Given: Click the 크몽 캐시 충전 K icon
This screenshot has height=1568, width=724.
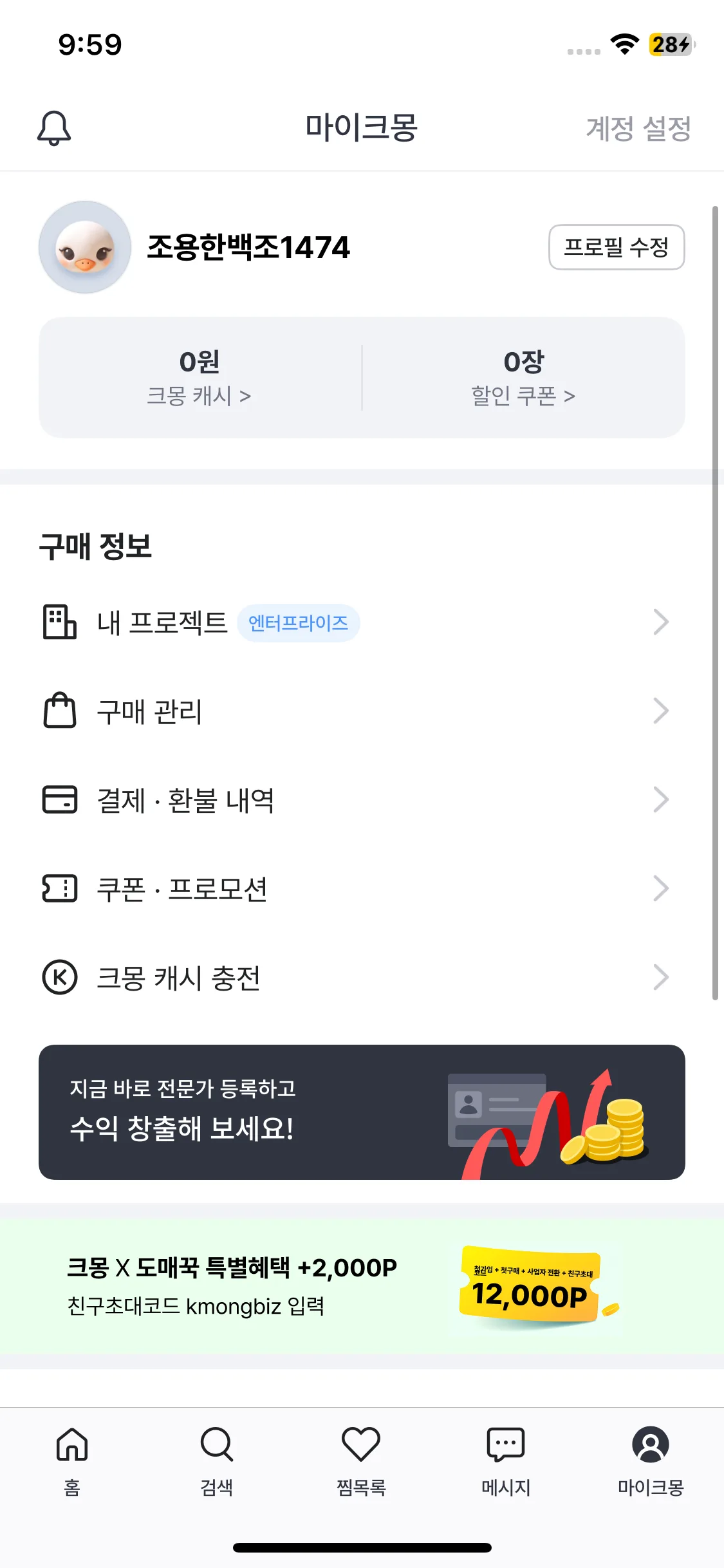Looking at the screenshot, I should tap(60, 977).
